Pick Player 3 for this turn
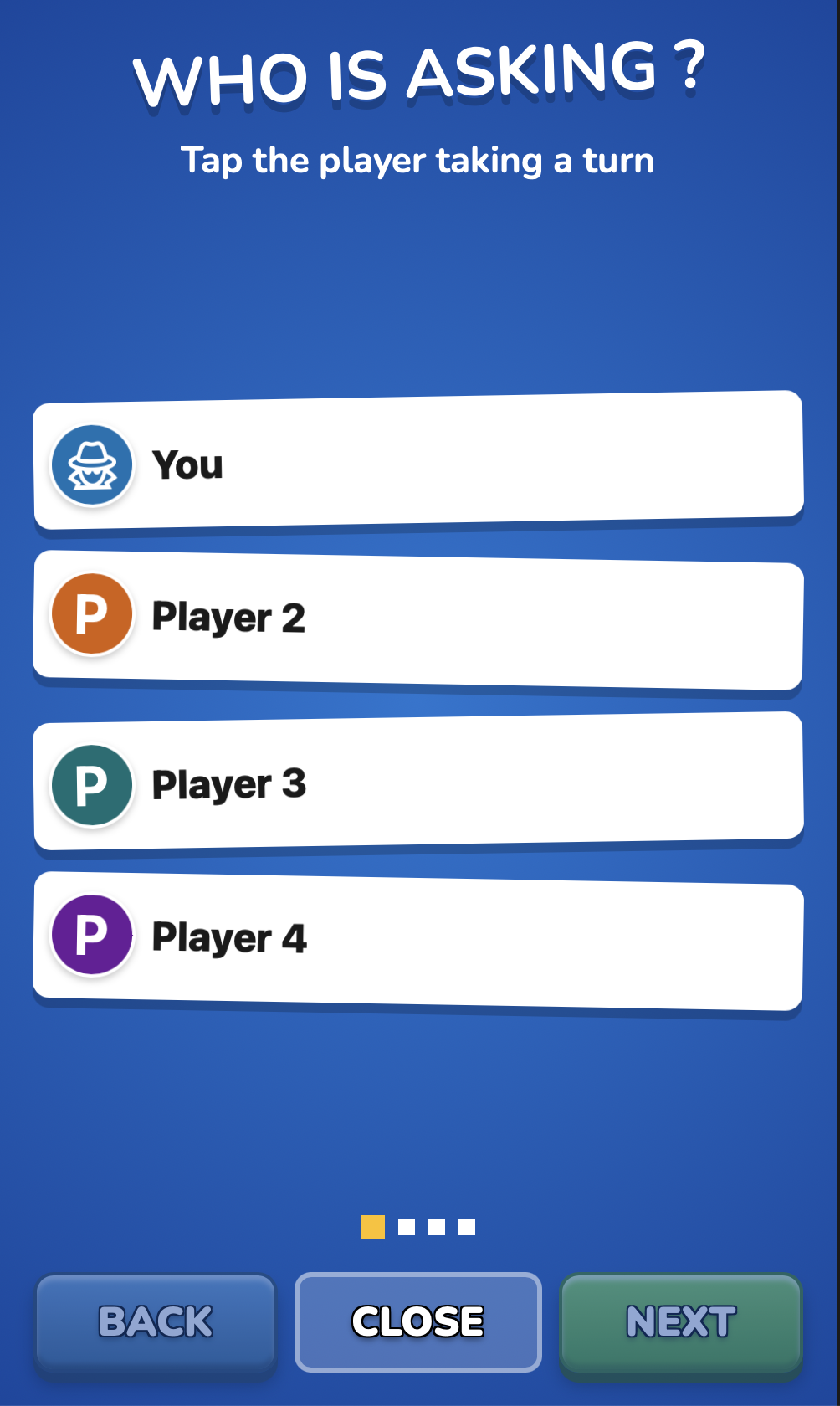Viewport: 840px width, 1406px height. pos(418,781)
